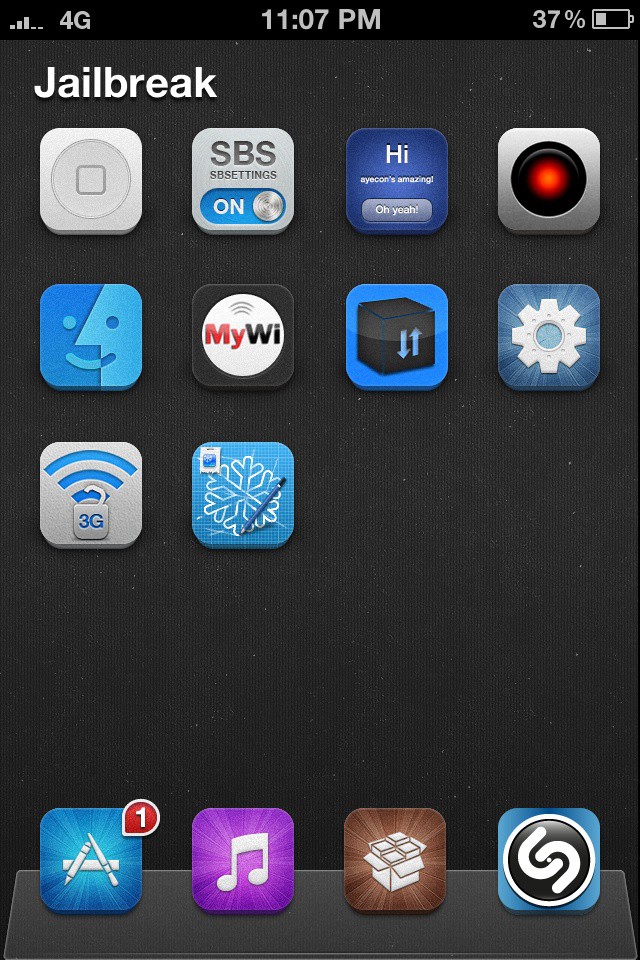Viewport: 640px width, 960px height.
Task: Launch the SBSettings app
Action: point(243,180)
